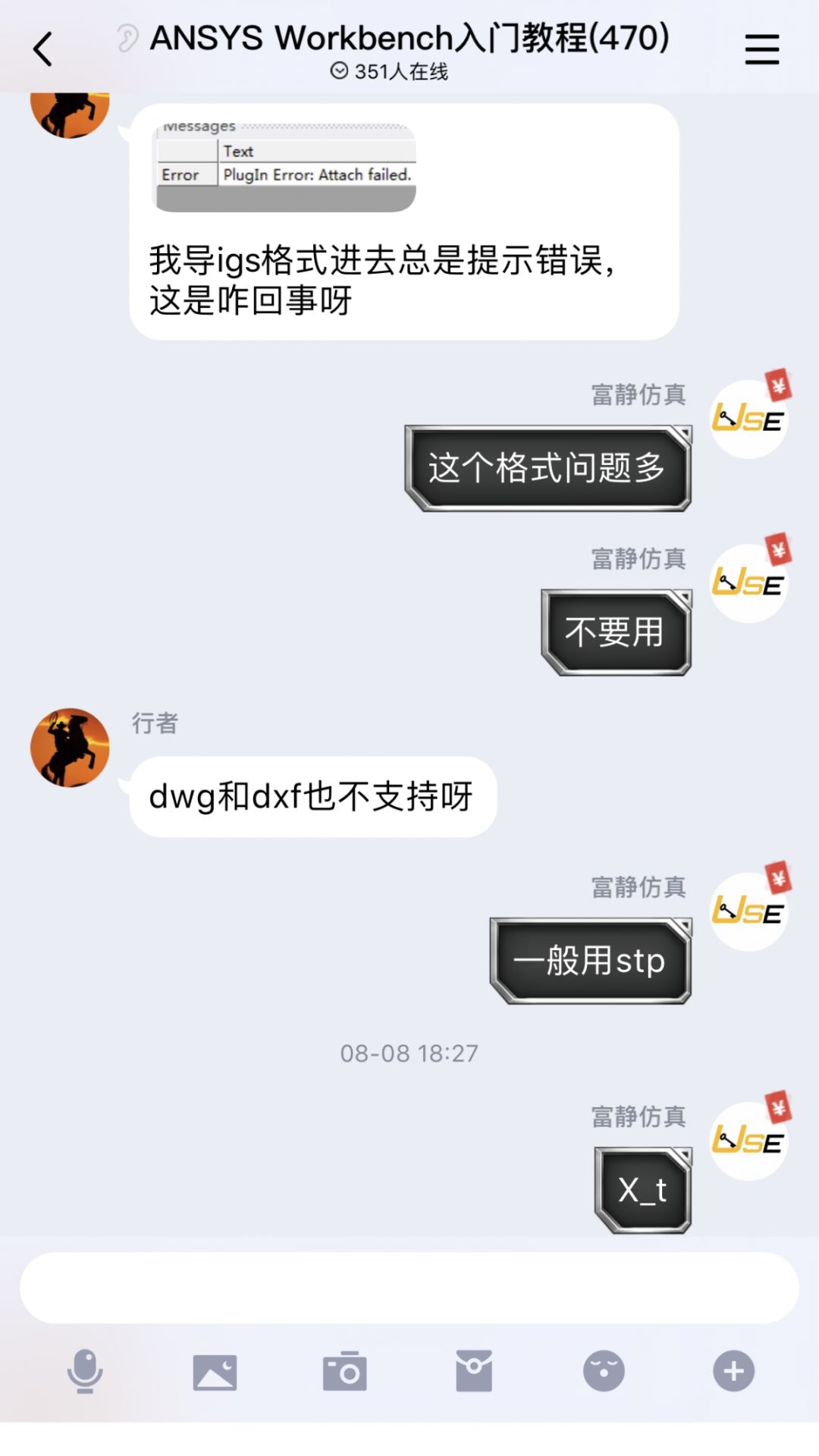Open the camera to take a photo
This screenshot has height=1456, width=819.
pyautogui.click(x=344, y=1371)
